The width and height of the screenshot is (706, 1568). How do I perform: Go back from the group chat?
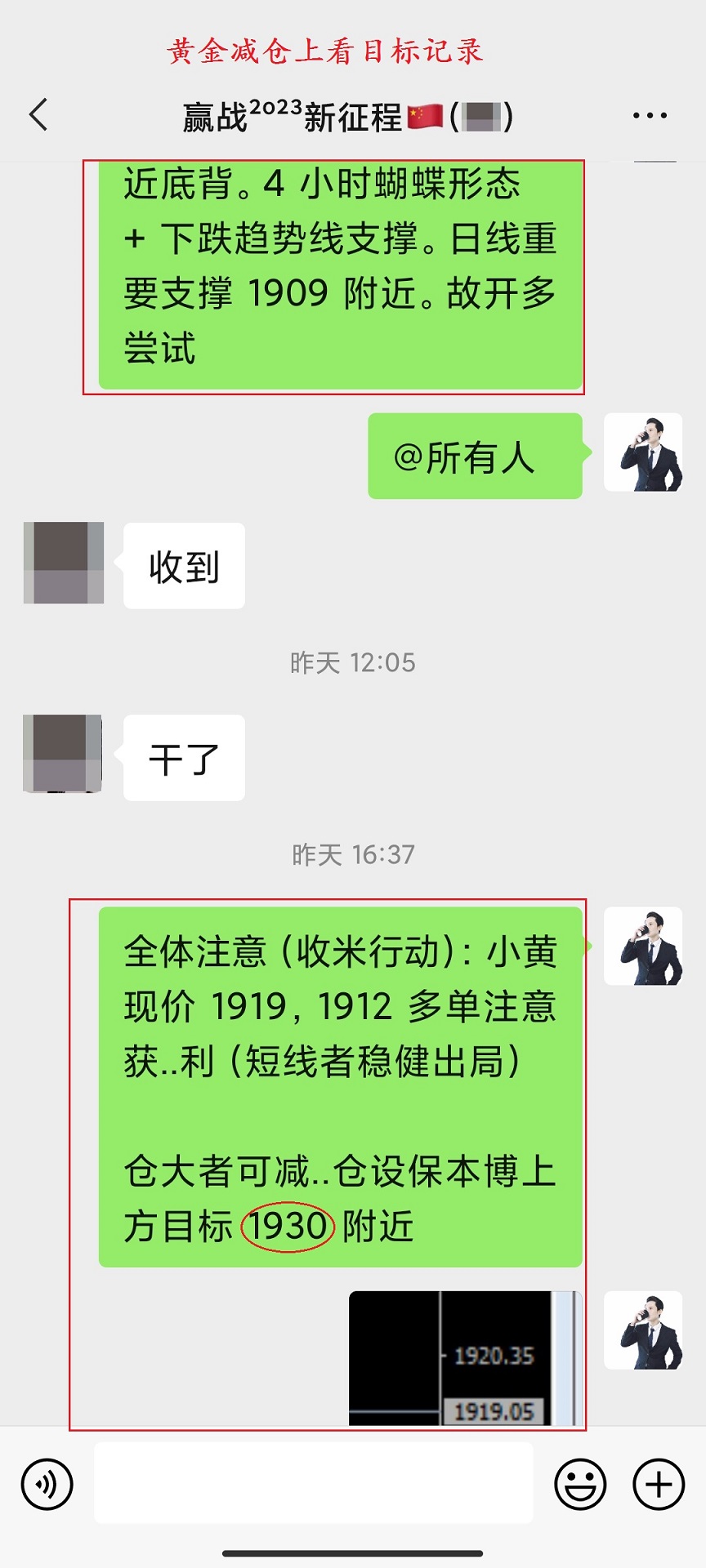click(38, 115)
